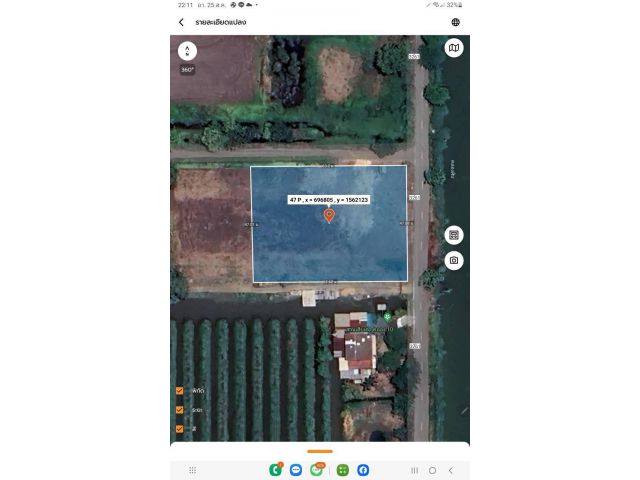Open the Phone app from taskbar
Screen dimensions: 640x480
coord(275,470)
